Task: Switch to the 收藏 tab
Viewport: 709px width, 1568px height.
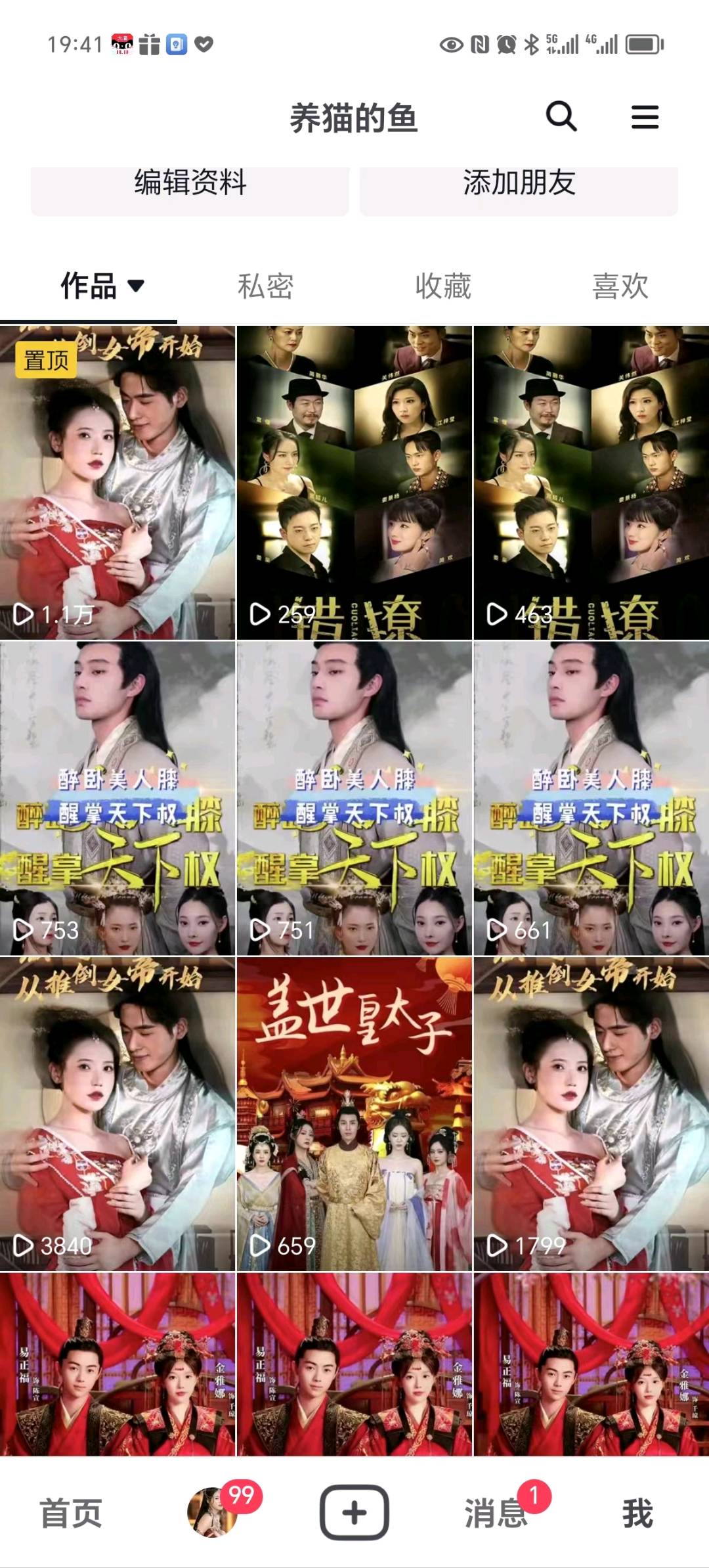Action: [443, 286]
